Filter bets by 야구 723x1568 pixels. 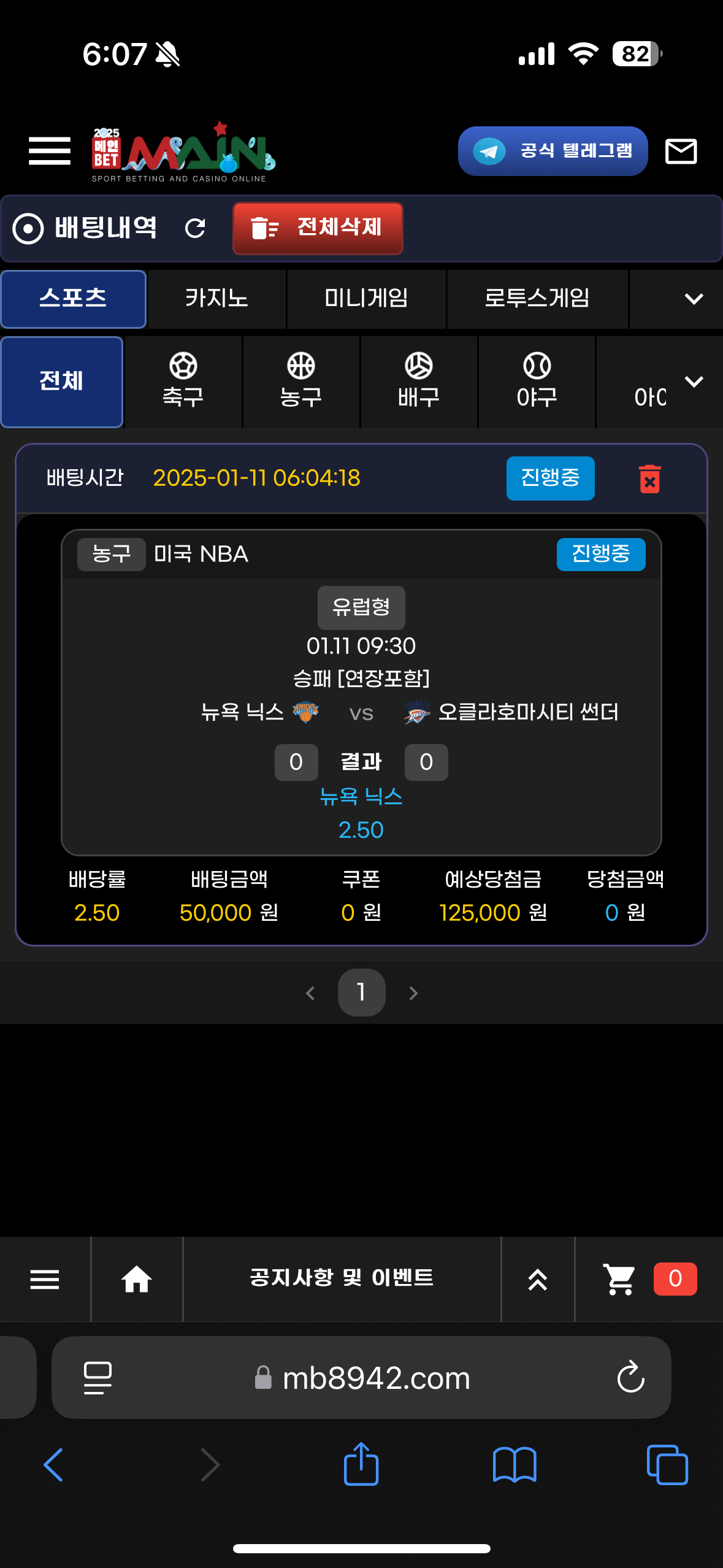click(537, 381)
